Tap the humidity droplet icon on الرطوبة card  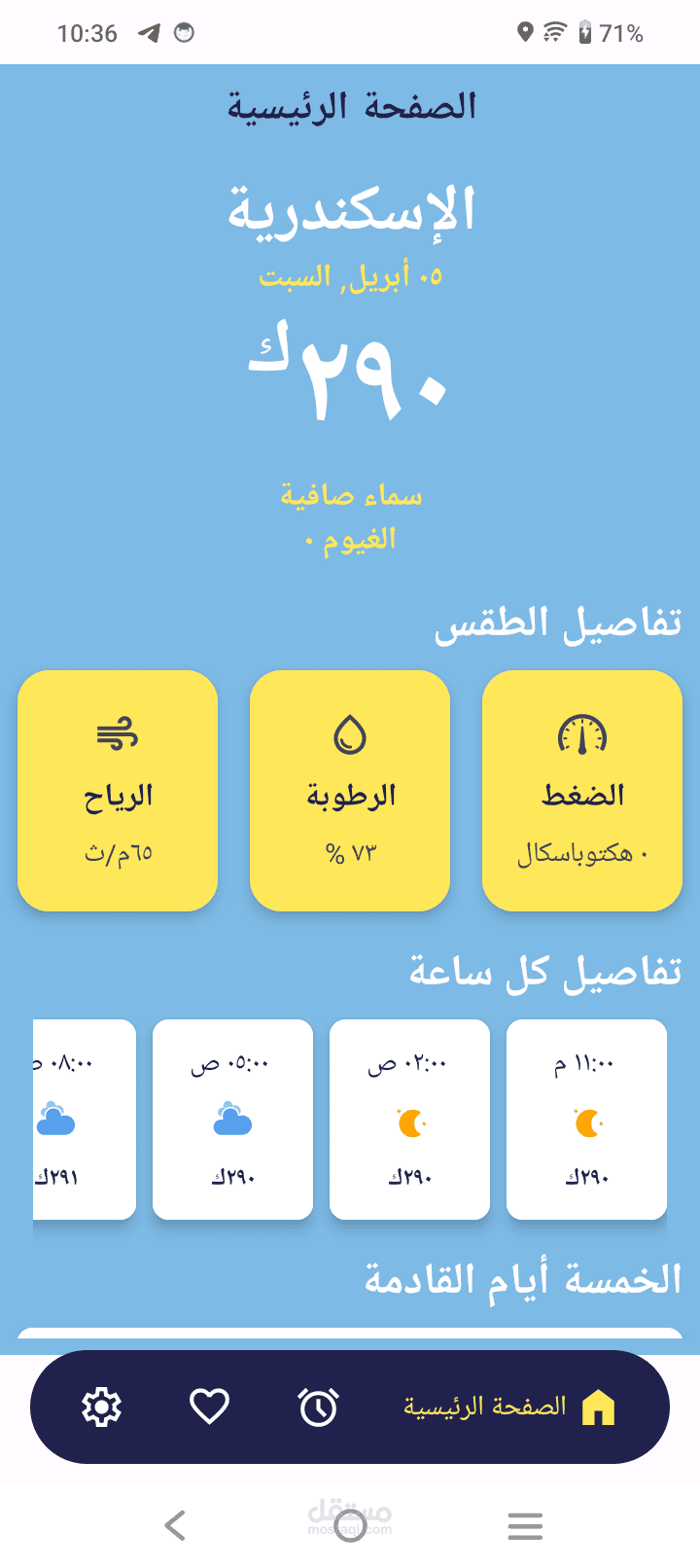[349, 735]
